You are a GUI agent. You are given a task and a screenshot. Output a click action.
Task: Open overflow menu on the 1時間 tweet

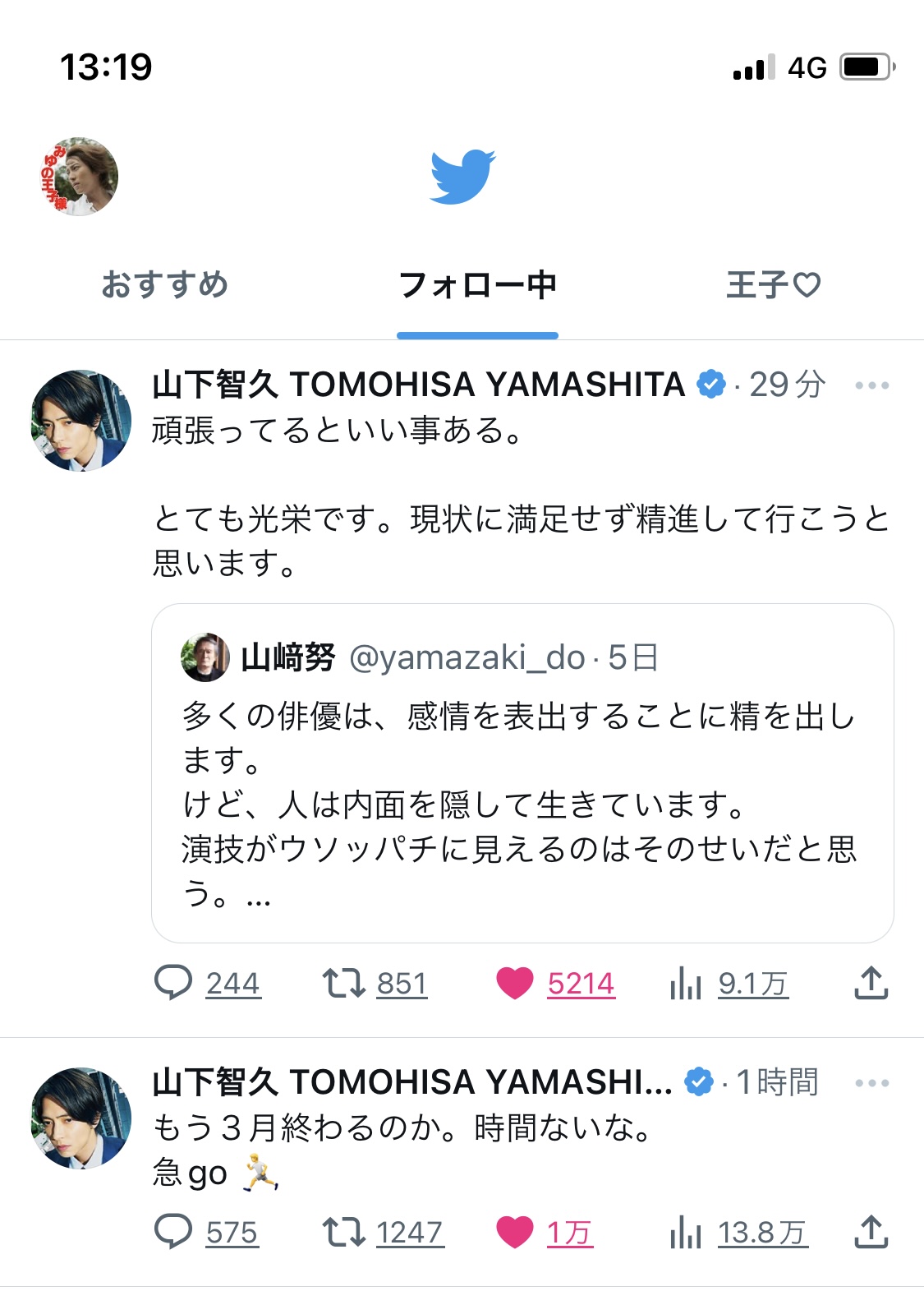[871, 1083]
